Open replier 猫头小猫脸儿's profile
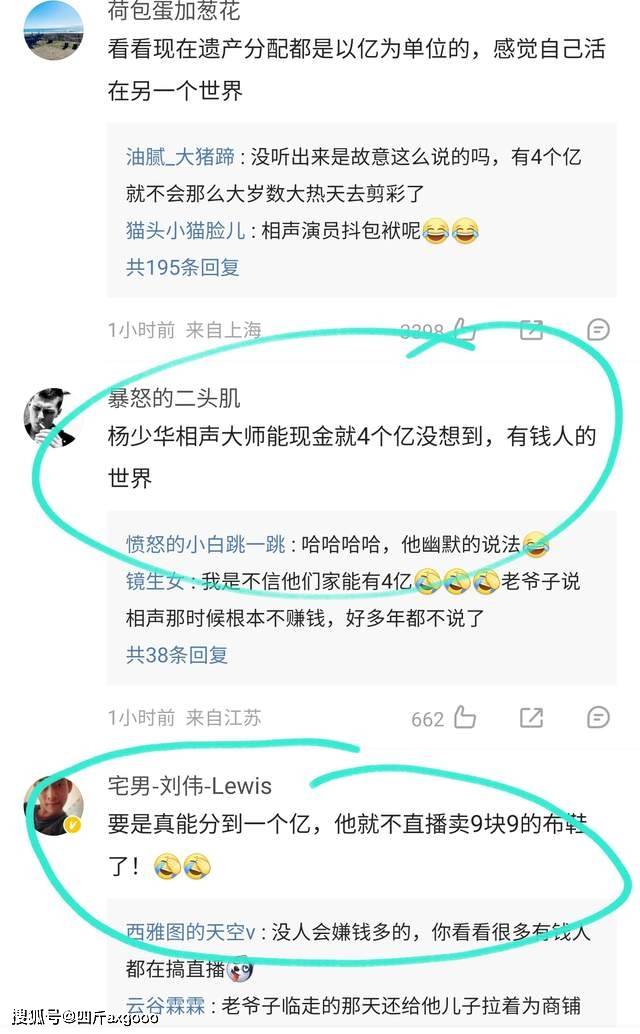The image size is (640, 1034). [186, 231]
